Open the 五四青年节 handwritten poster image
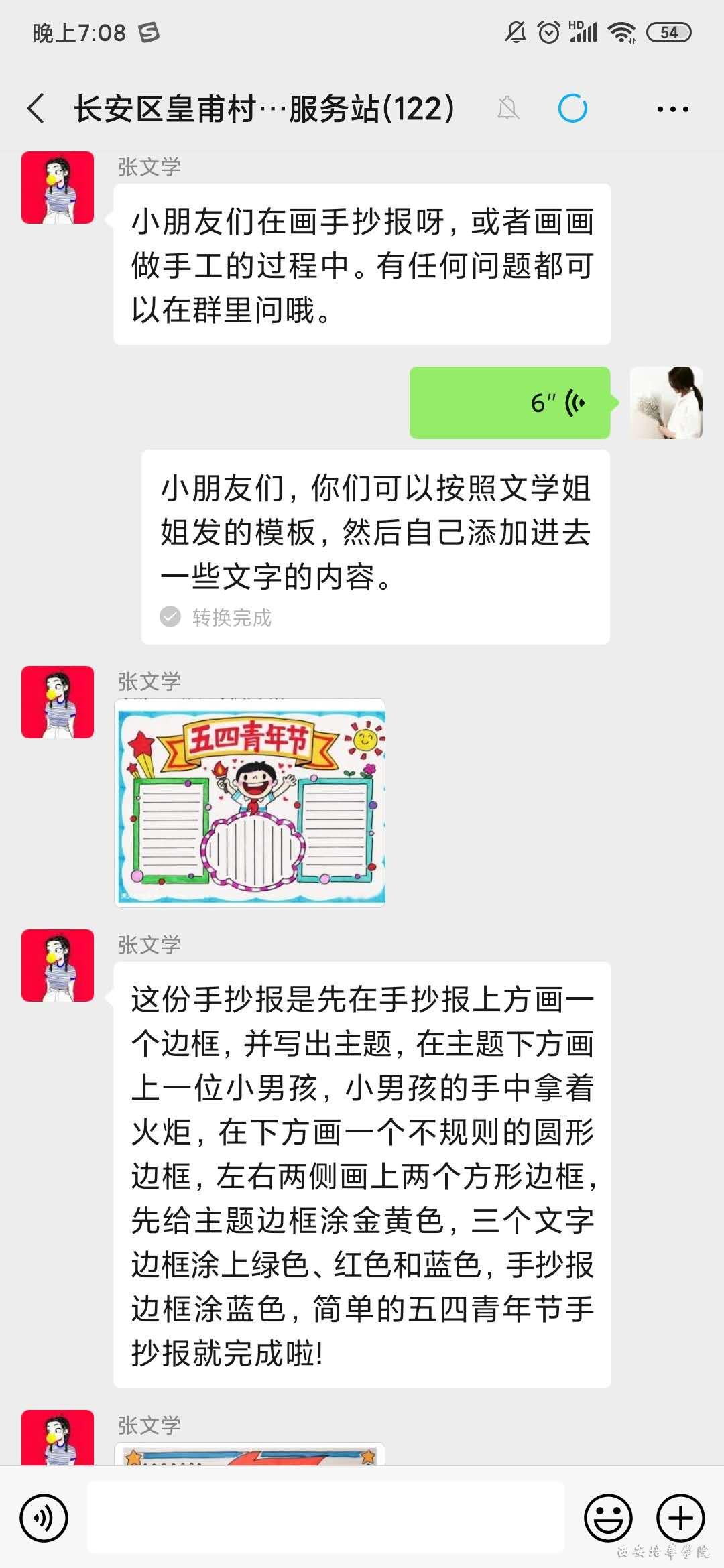This screenshot has height=1568, width=724. 250,803
